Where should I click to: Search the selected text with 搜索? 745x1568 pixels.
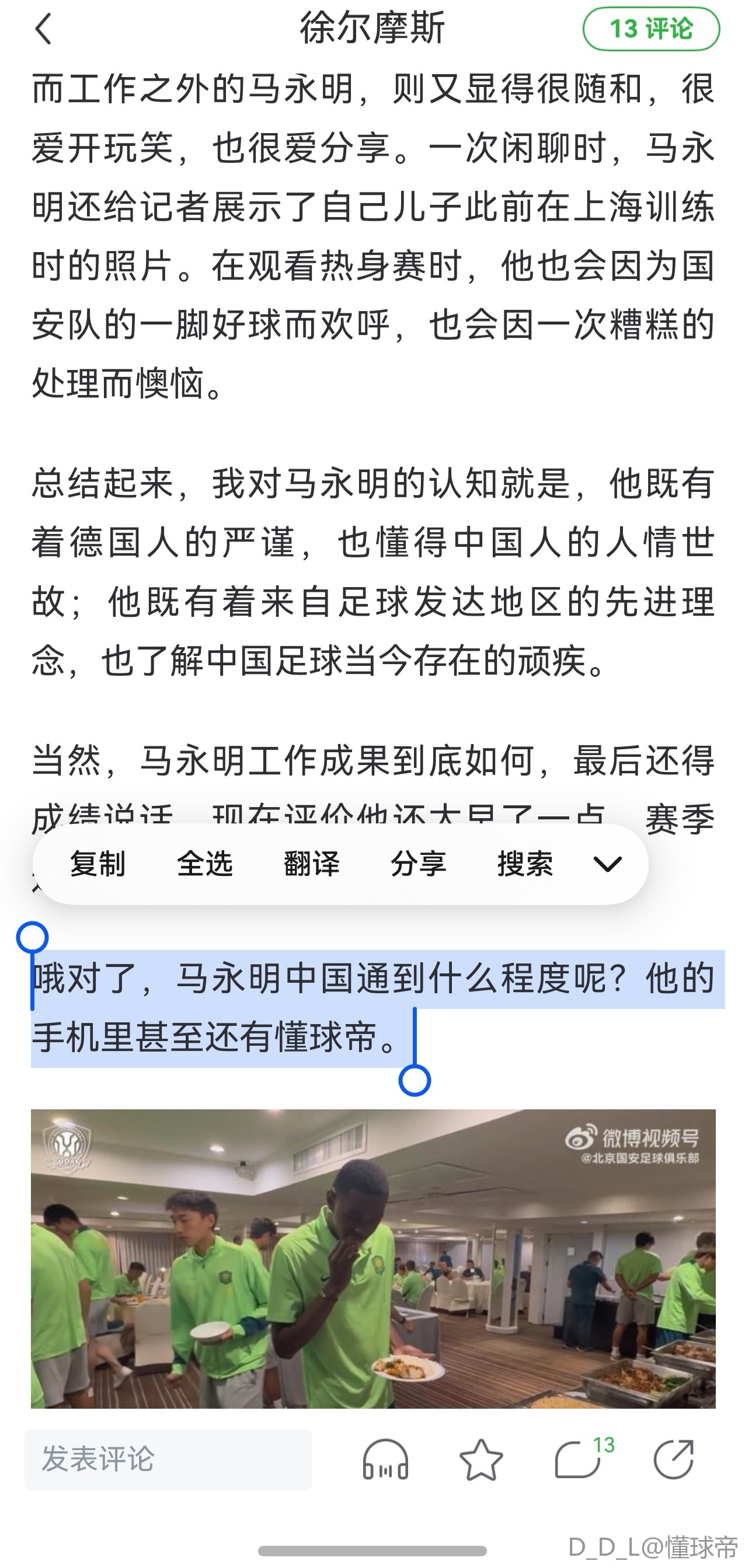coord(525,864)
